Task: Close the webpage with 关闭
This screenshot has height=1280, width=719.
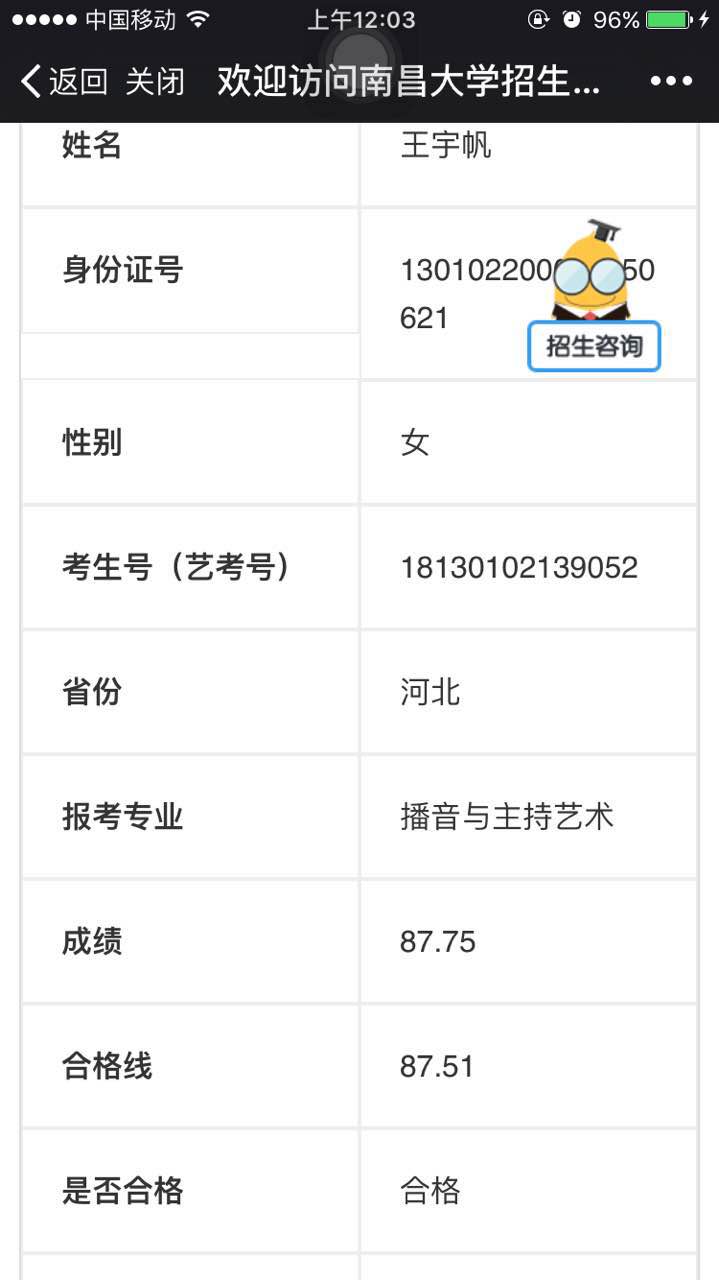Action: (155, 82)
